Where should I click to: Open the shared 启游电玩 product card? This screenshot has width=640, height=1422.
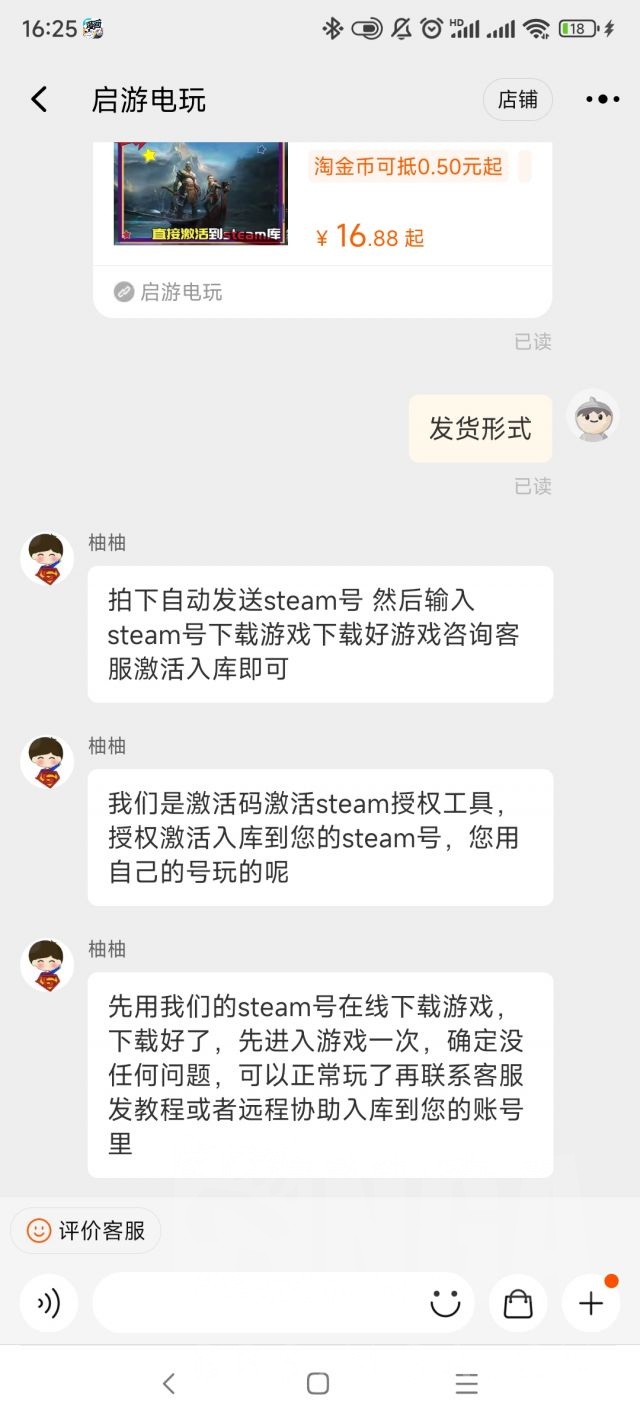click(x=322, y=230)
